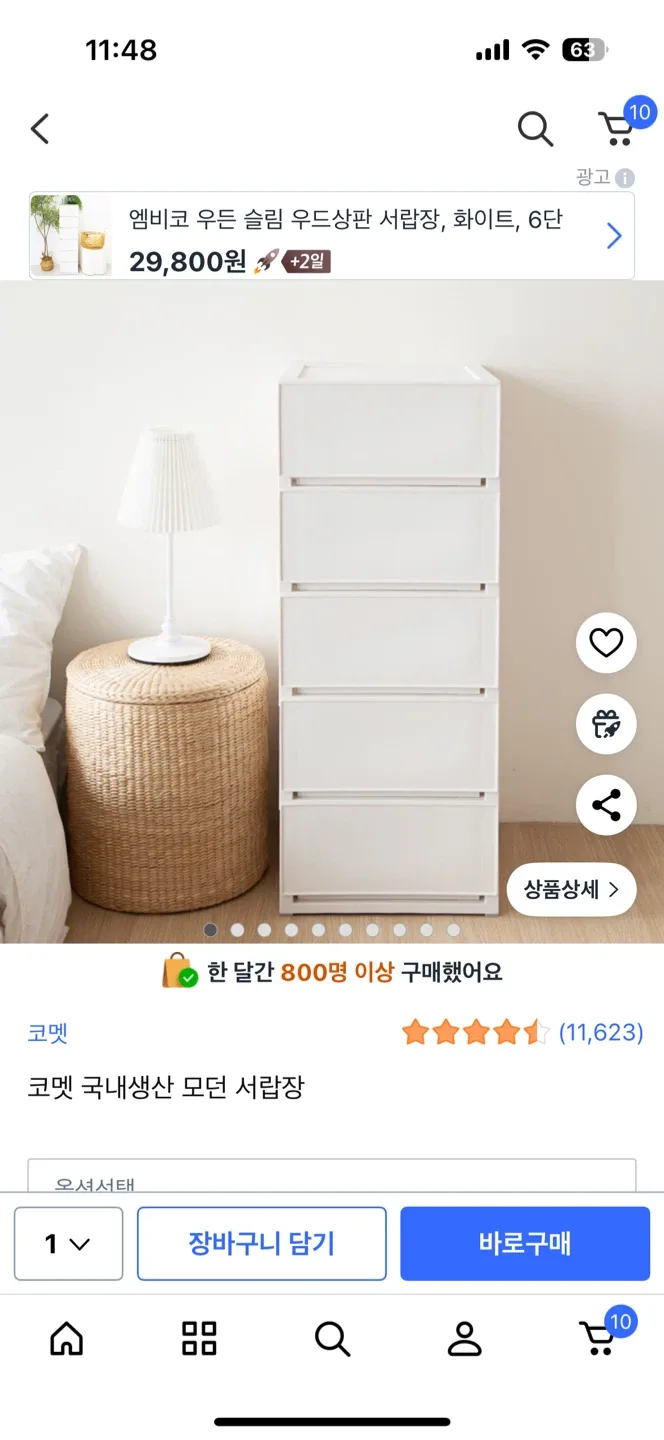664x1440 pixels.
Task: Open 상품상세 product details
Action: [571, 889]
